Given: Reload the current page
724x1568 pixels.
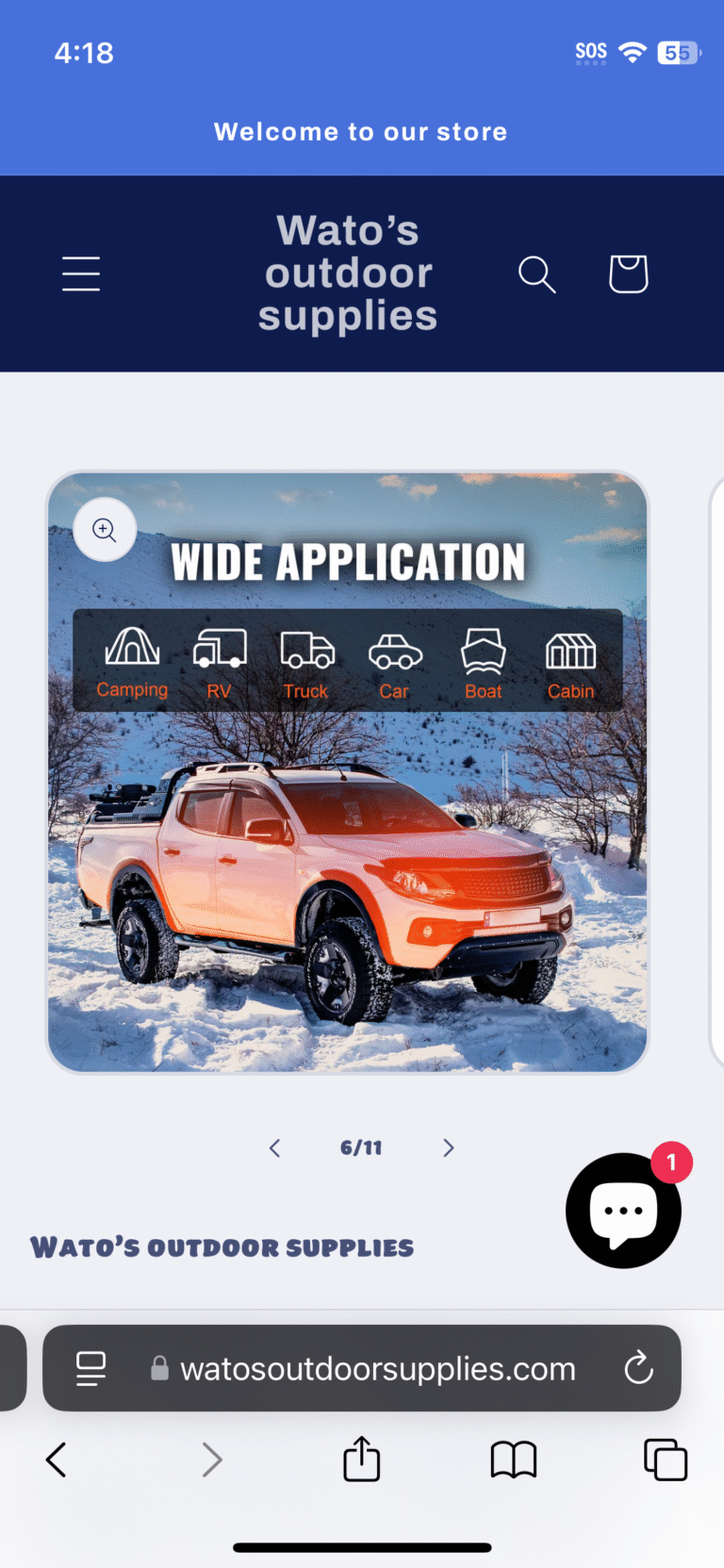Looking at the screenshot, I should pyautogui.click(x=638, y=1368).
